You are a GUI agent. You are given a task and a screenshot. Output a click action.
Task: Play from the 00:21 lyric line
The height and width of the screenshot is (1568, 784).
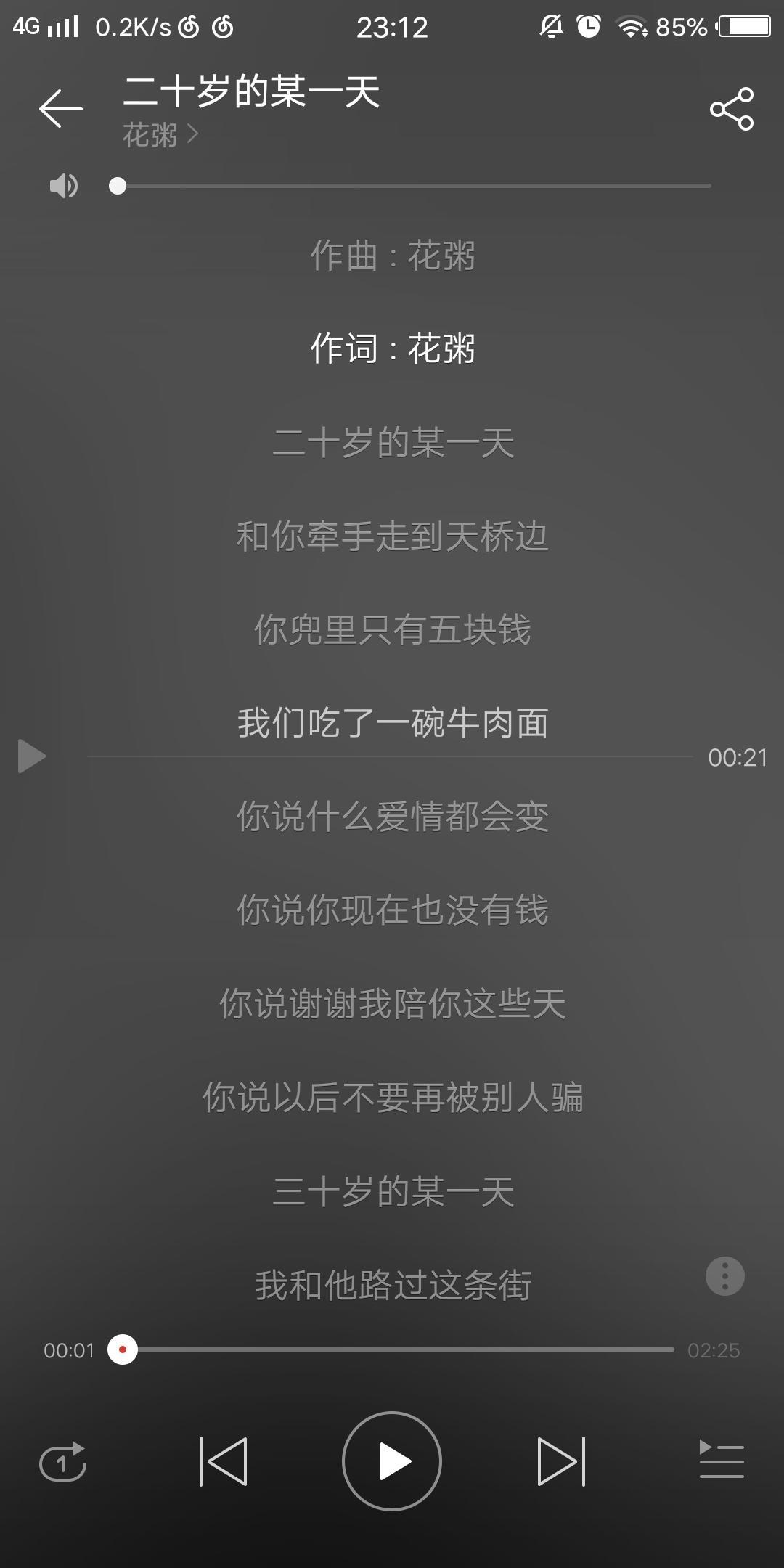click(32, 756)
